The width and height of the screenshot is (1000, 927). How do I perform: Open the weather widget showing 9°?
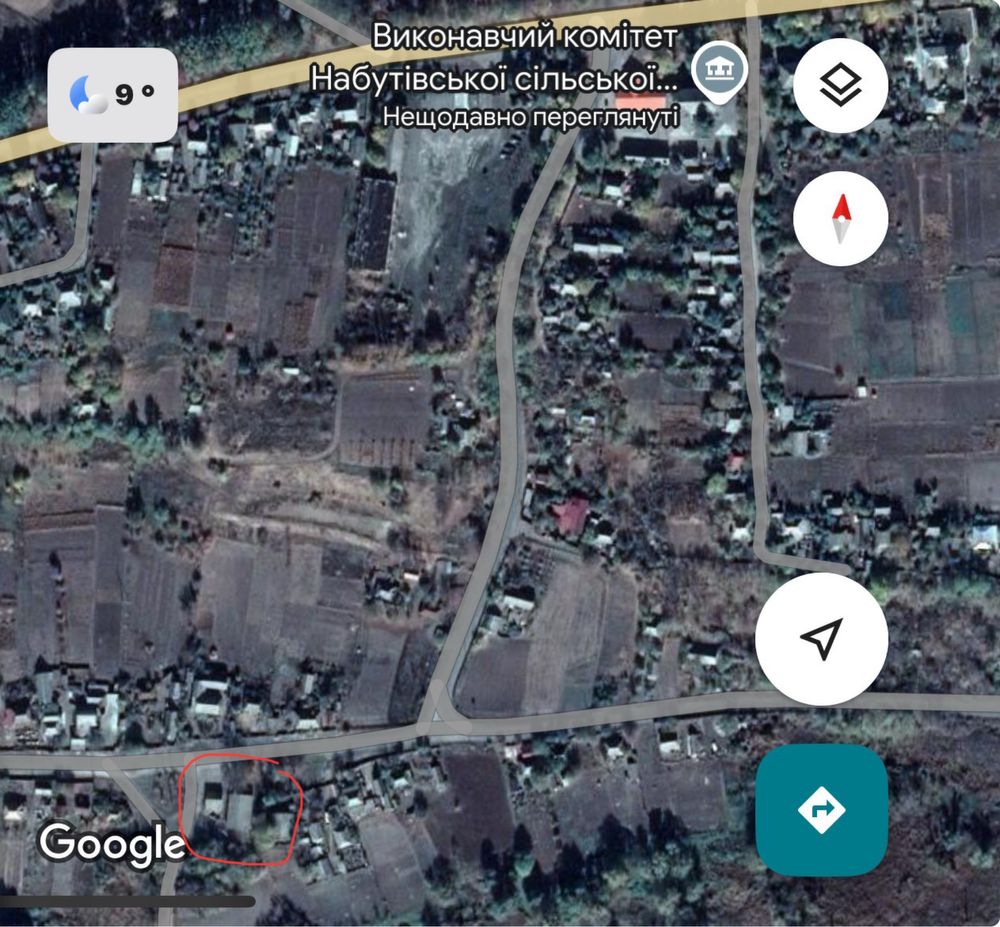(x=113, y=95)
